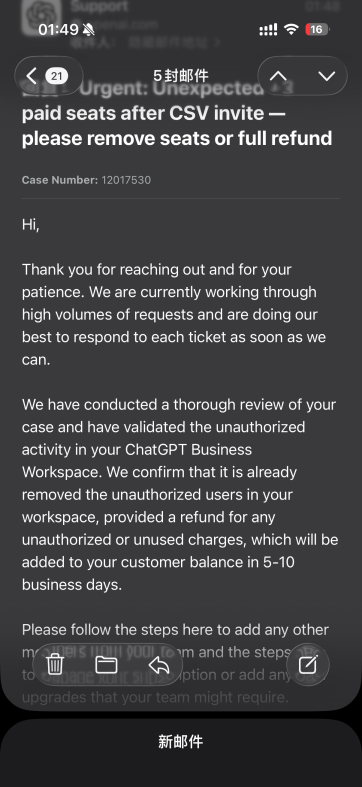Open the 新邮件 draft sheet

pyautogui.click(x=181, y=742)
